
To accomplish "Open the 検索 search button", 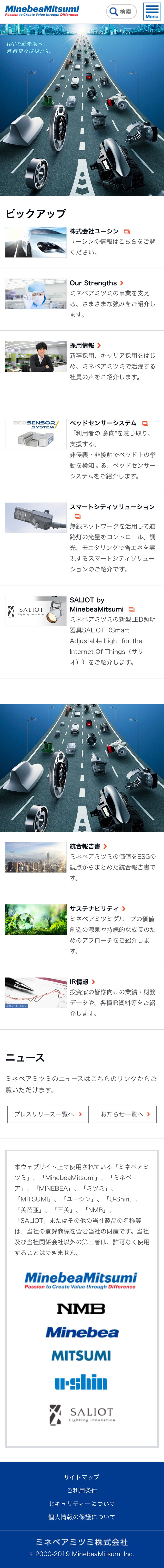I will pyautogui.click(x=121, y=12).
